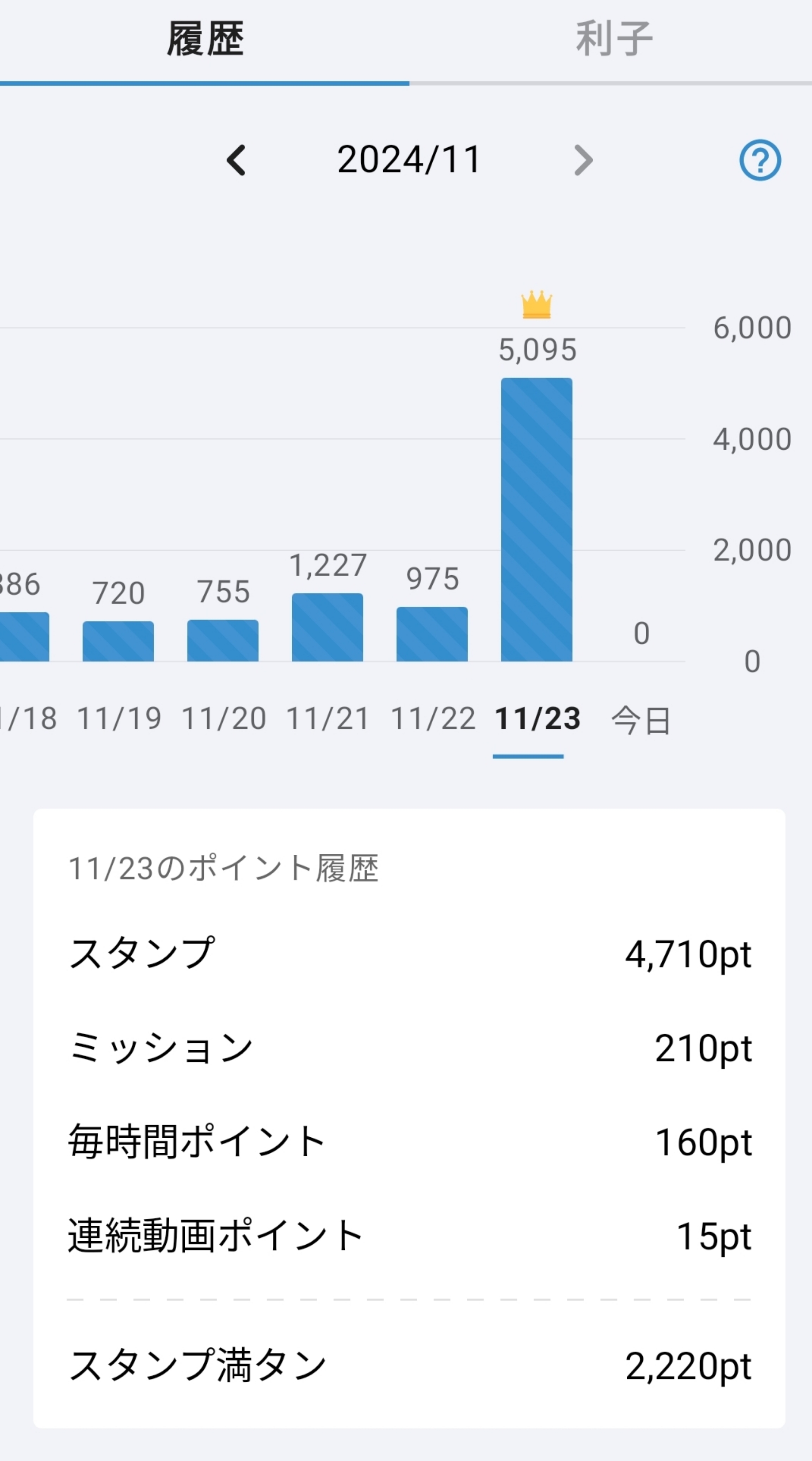Viewport: 812px width, 1461px height.
Task: Select the 11/21 bar showing 1,227
Action: point(327,627)
